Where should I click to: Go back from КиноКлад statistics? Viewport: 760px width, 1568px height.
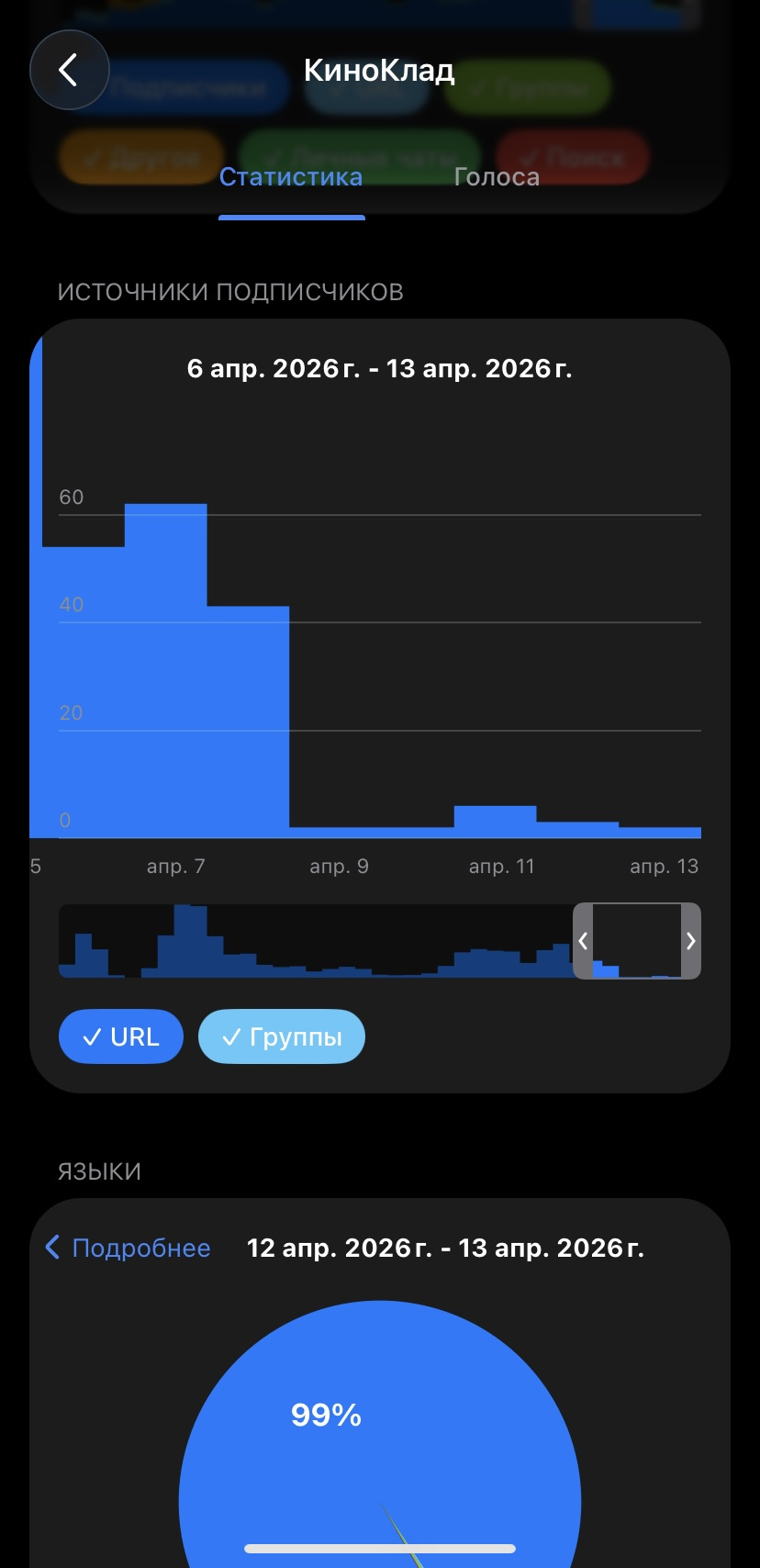[69, 70]
